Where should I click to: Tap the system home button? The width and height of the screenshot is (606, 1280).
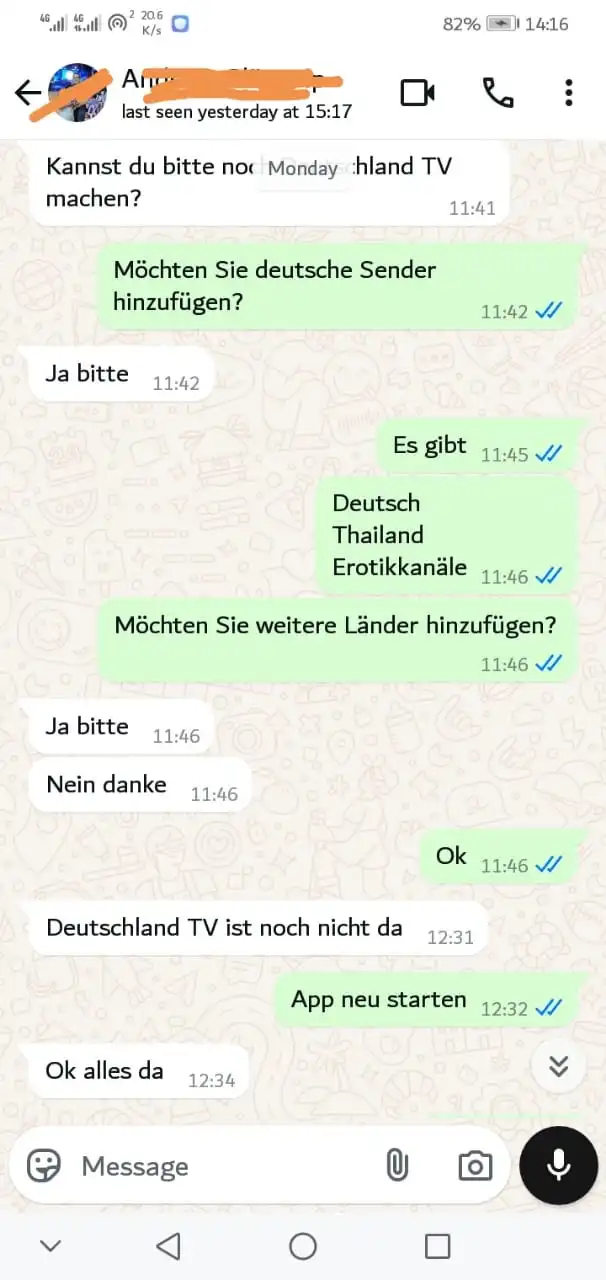[x=303, y=1246]
